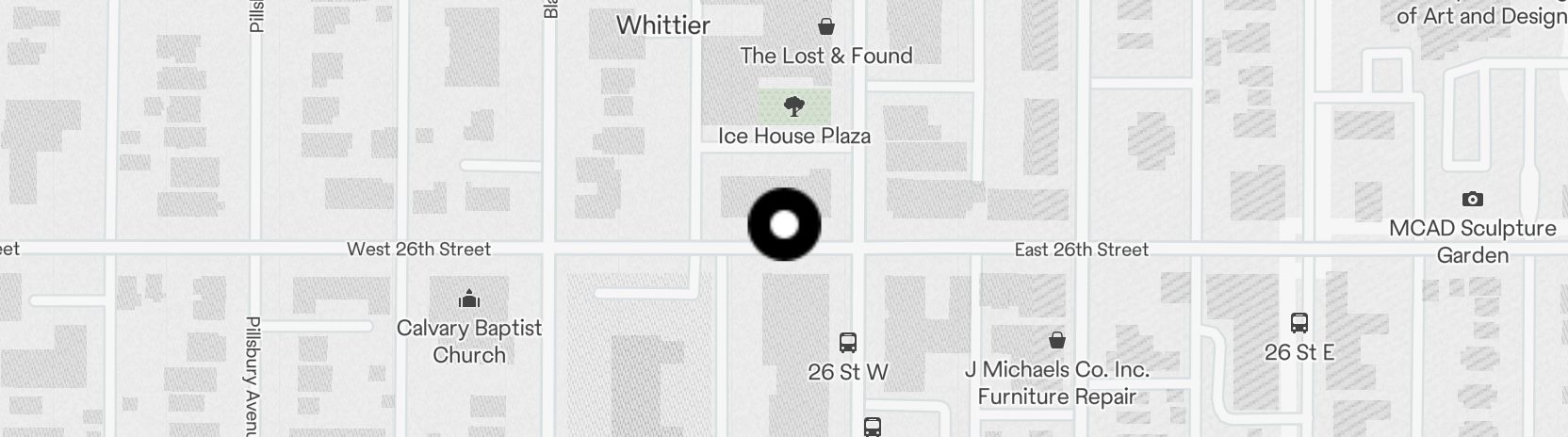Viewport: 1568px width, 437px height.
Task: Select Ice House Plaza park marker
Action: [794, 106]
